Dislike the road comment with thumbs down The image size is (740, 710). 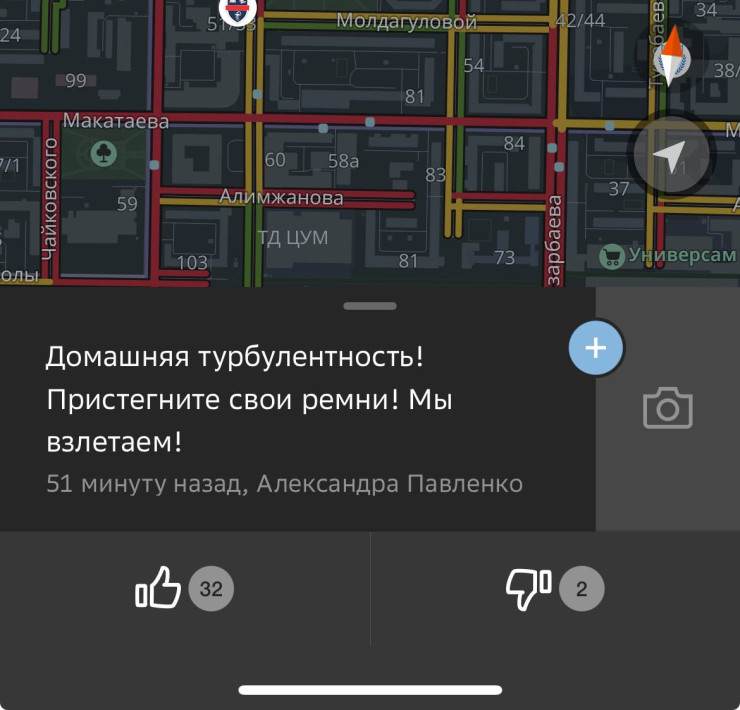point(529,588)
